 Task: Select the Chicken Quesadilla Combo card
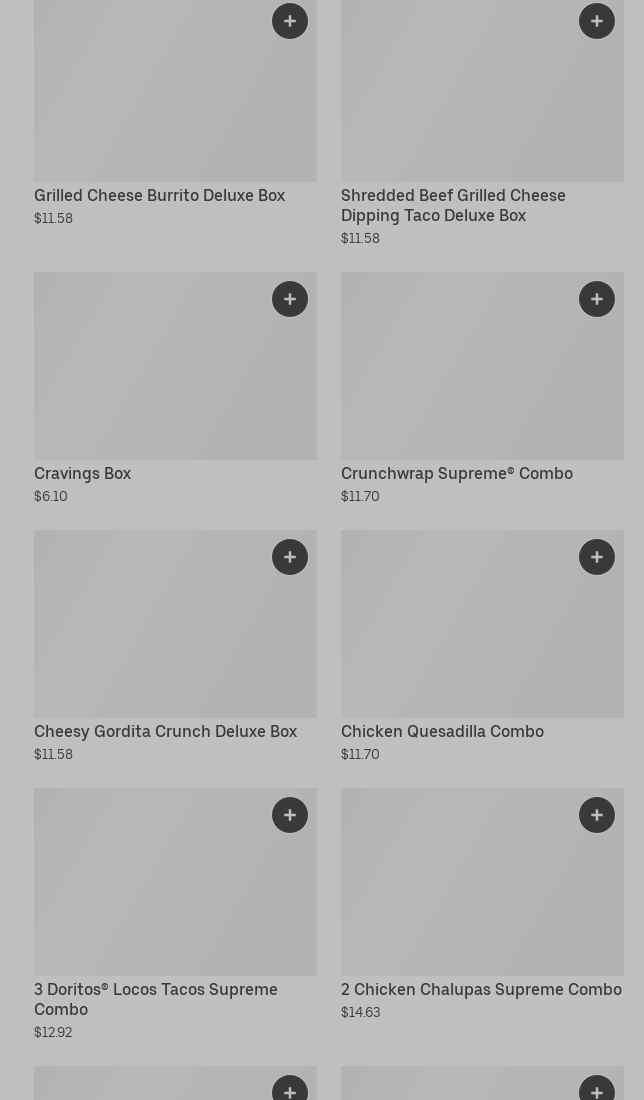pos(442,732)
